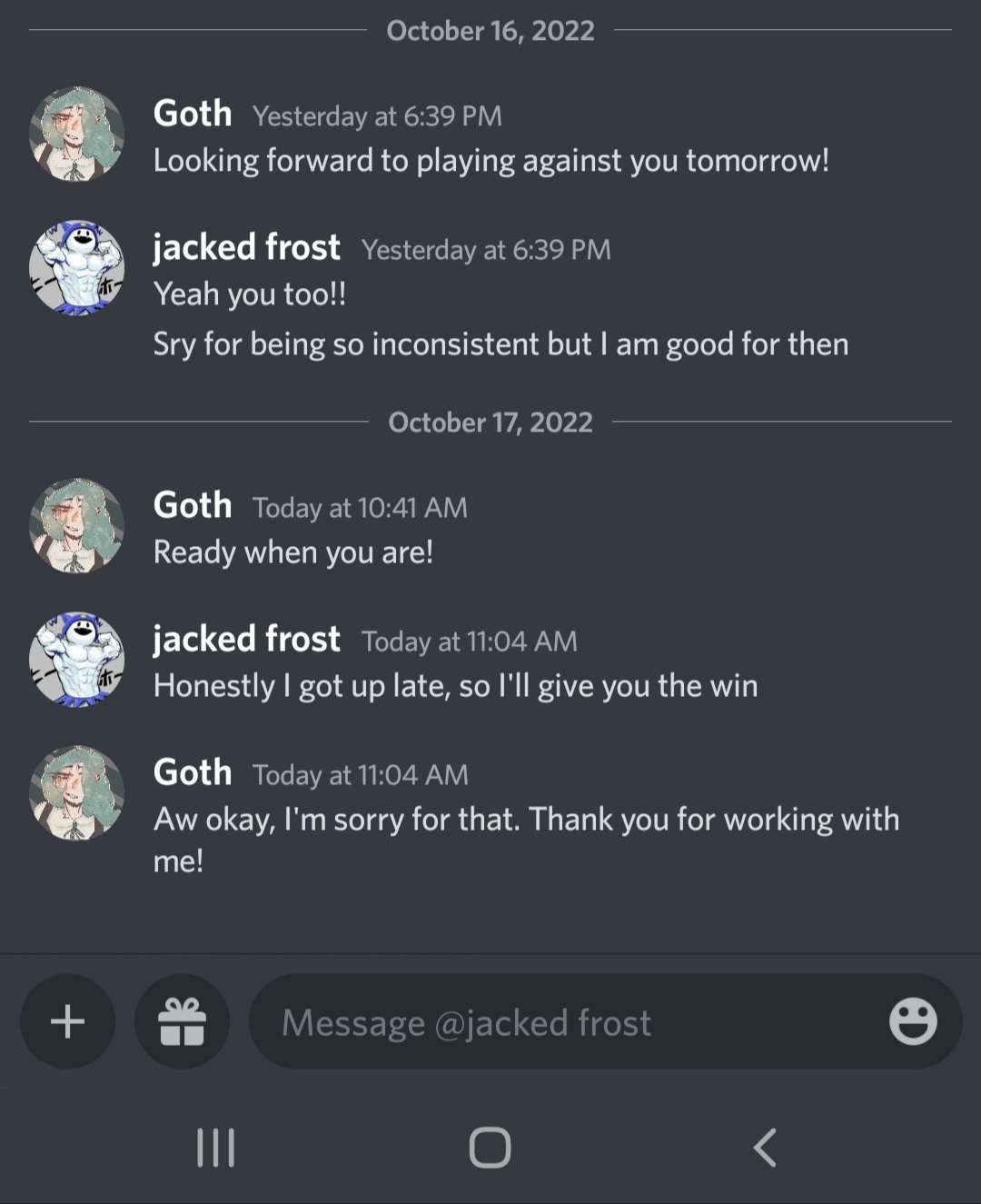Screen dimensions: 981x1204
Task: Go back using the system back button
Action: click(766, 1147)
